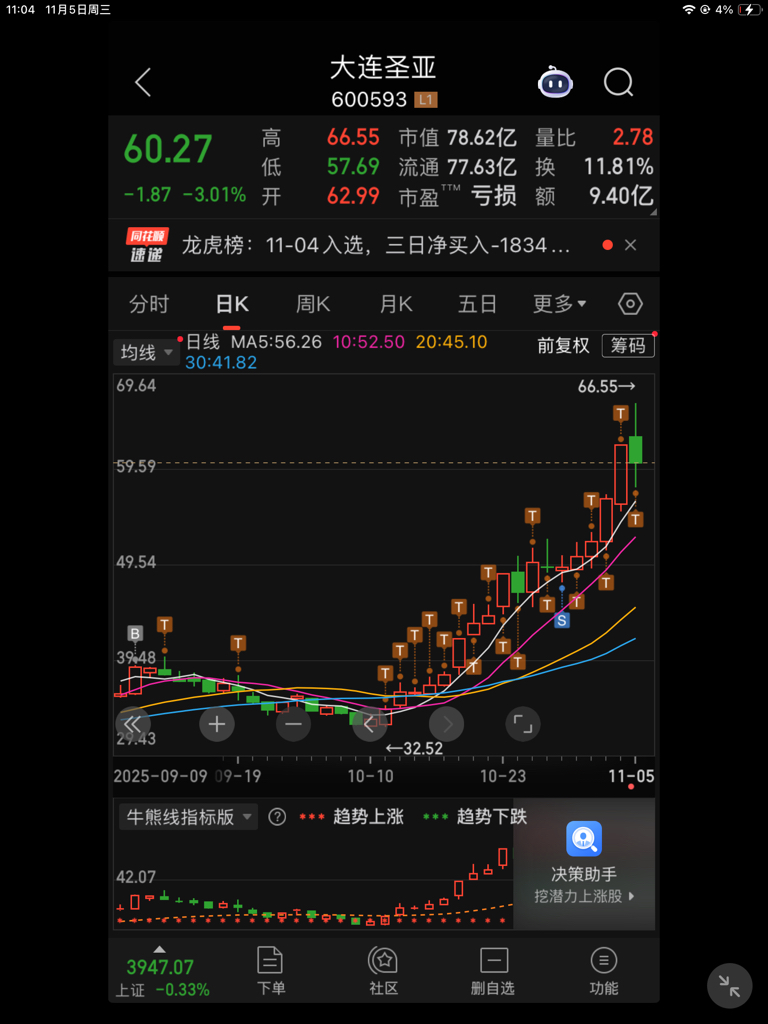Go back with the top-left arrow
Screen dimensions: 768x1024
143,83
